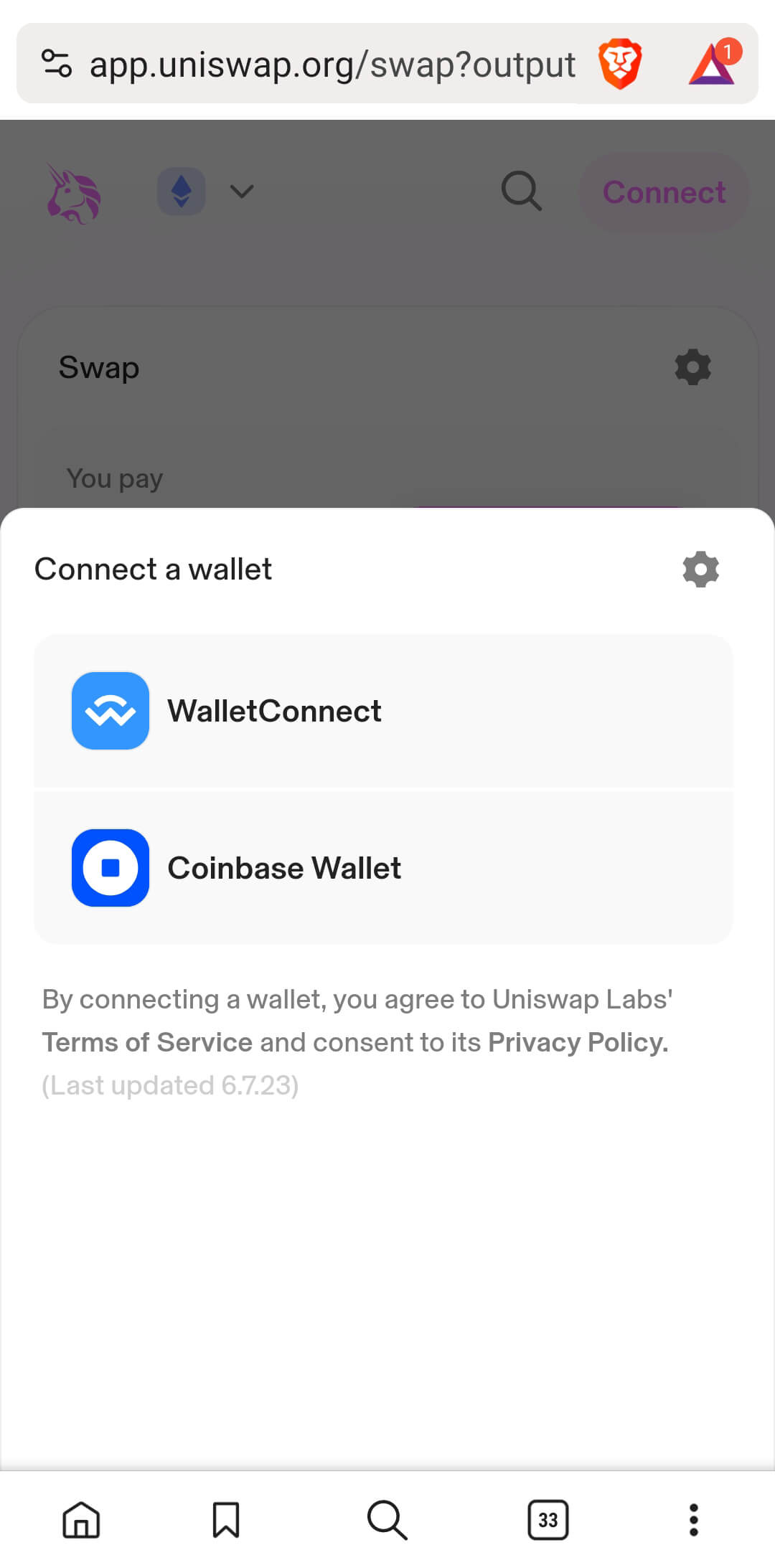Switch to browser home via bottom bar
775x1568 pixels.
pos(80,1519)
